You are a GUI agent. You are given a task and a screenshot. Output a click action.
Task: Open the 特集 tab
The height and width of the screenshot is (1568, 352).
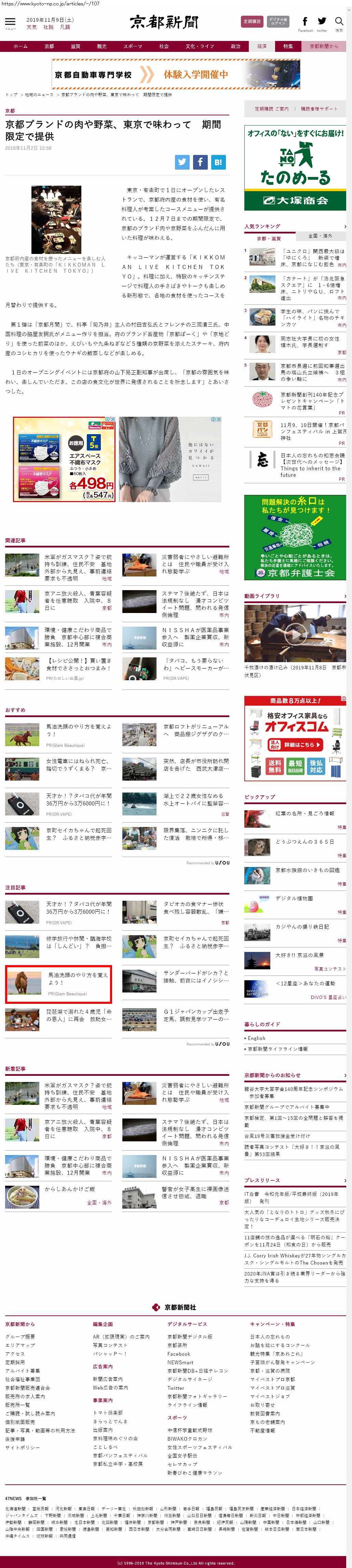pos(288,46)
